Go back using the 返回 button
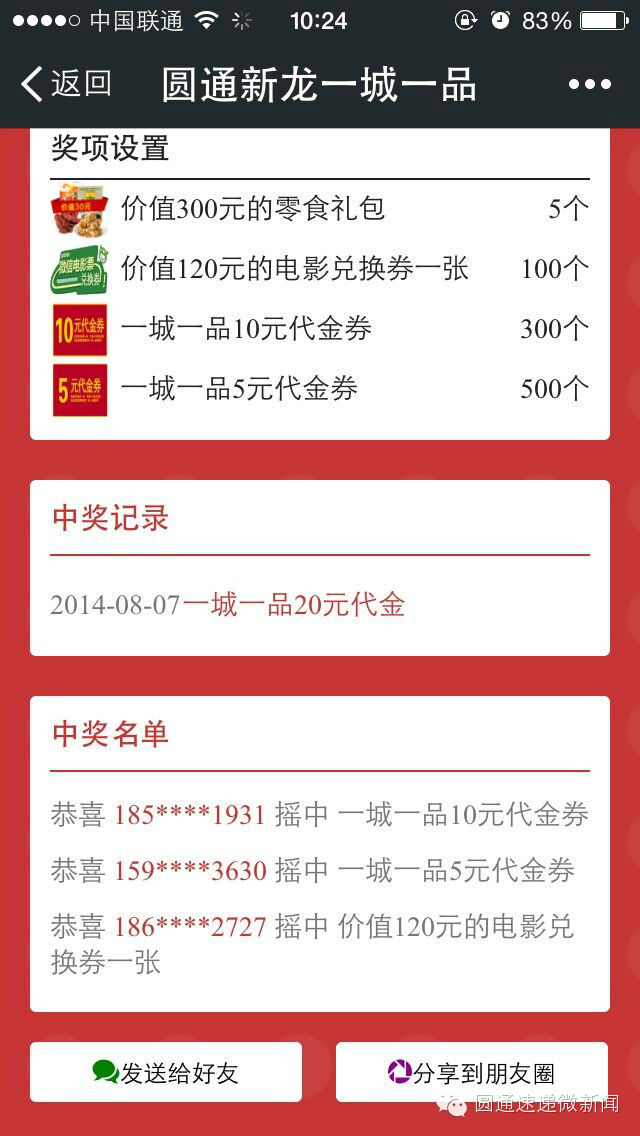Image resolution: width=640 pixels, height=1136 pixels. (66, 84)
